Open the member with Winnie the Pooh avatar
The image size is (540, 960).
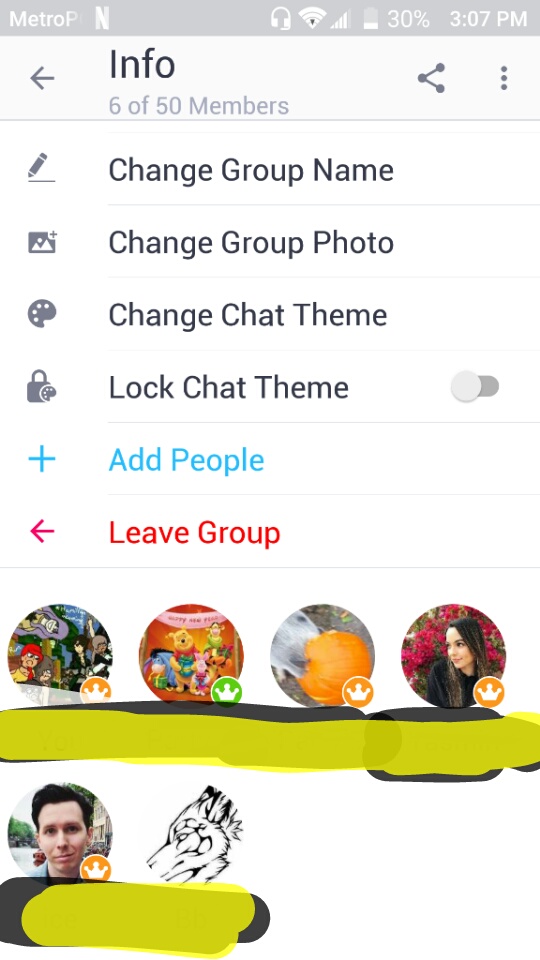191,656
